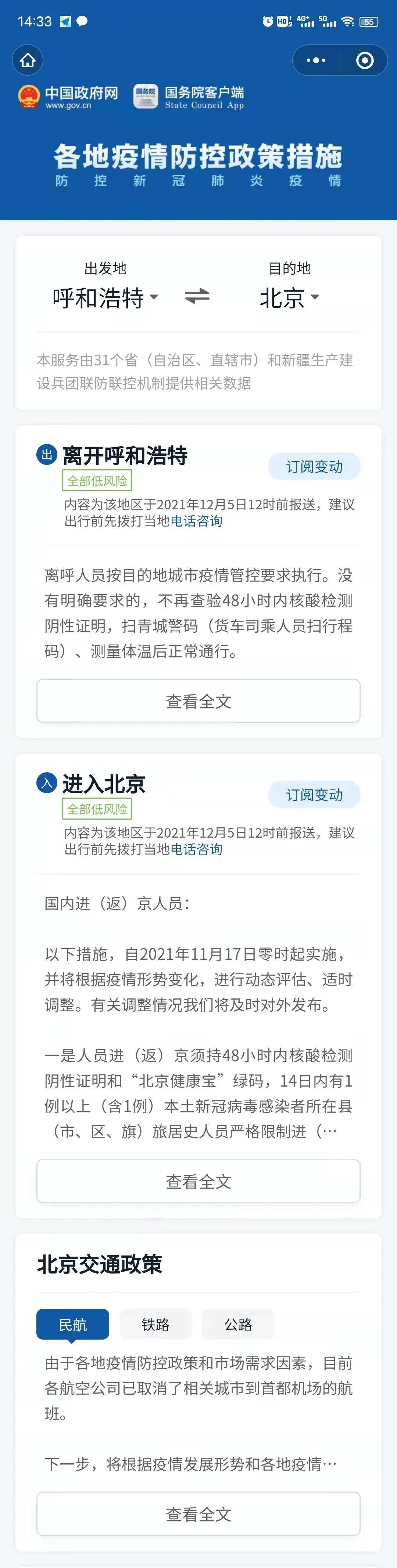
Task: Select the 民航 transport tab
Action: (73, 1325)
